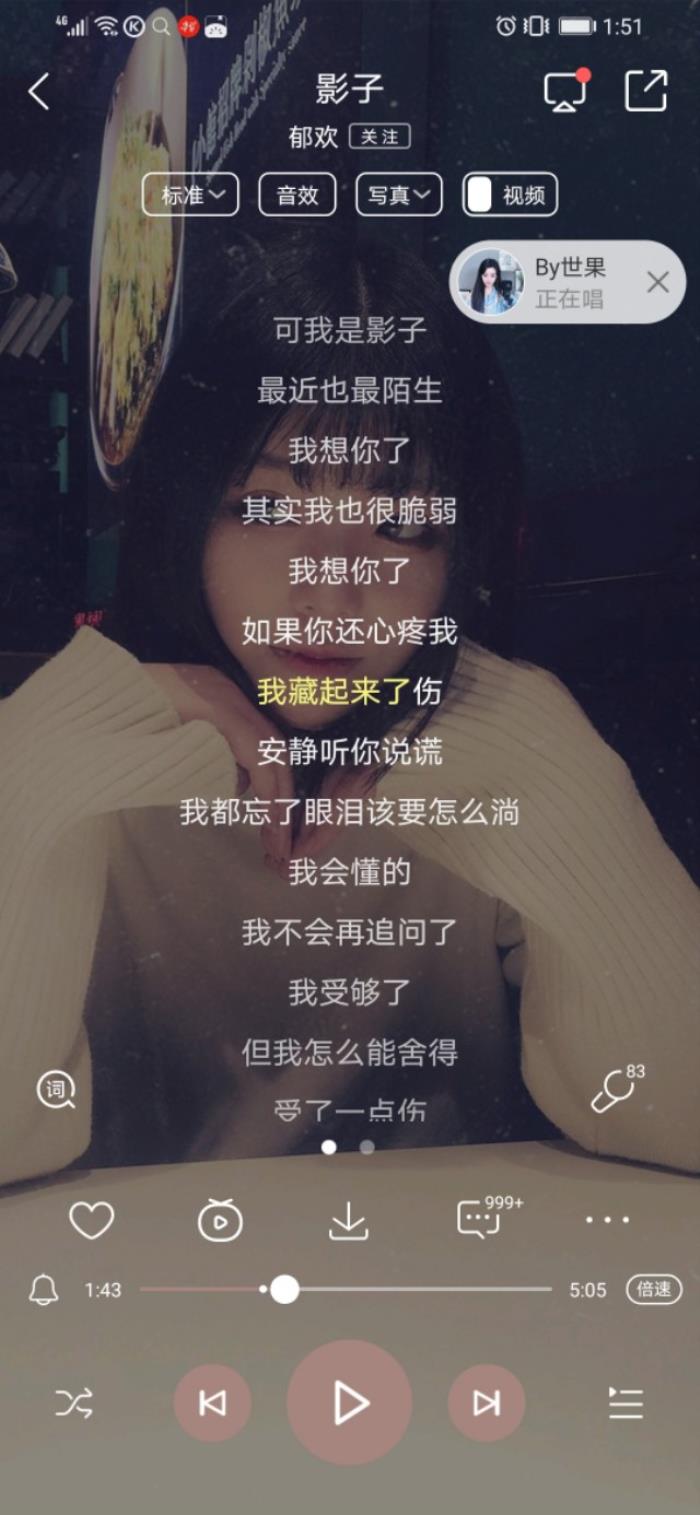Image resolution: width=700 pixels, height=1515 pixels.
Task: Open 音效 sound effects
Action: 297,195
